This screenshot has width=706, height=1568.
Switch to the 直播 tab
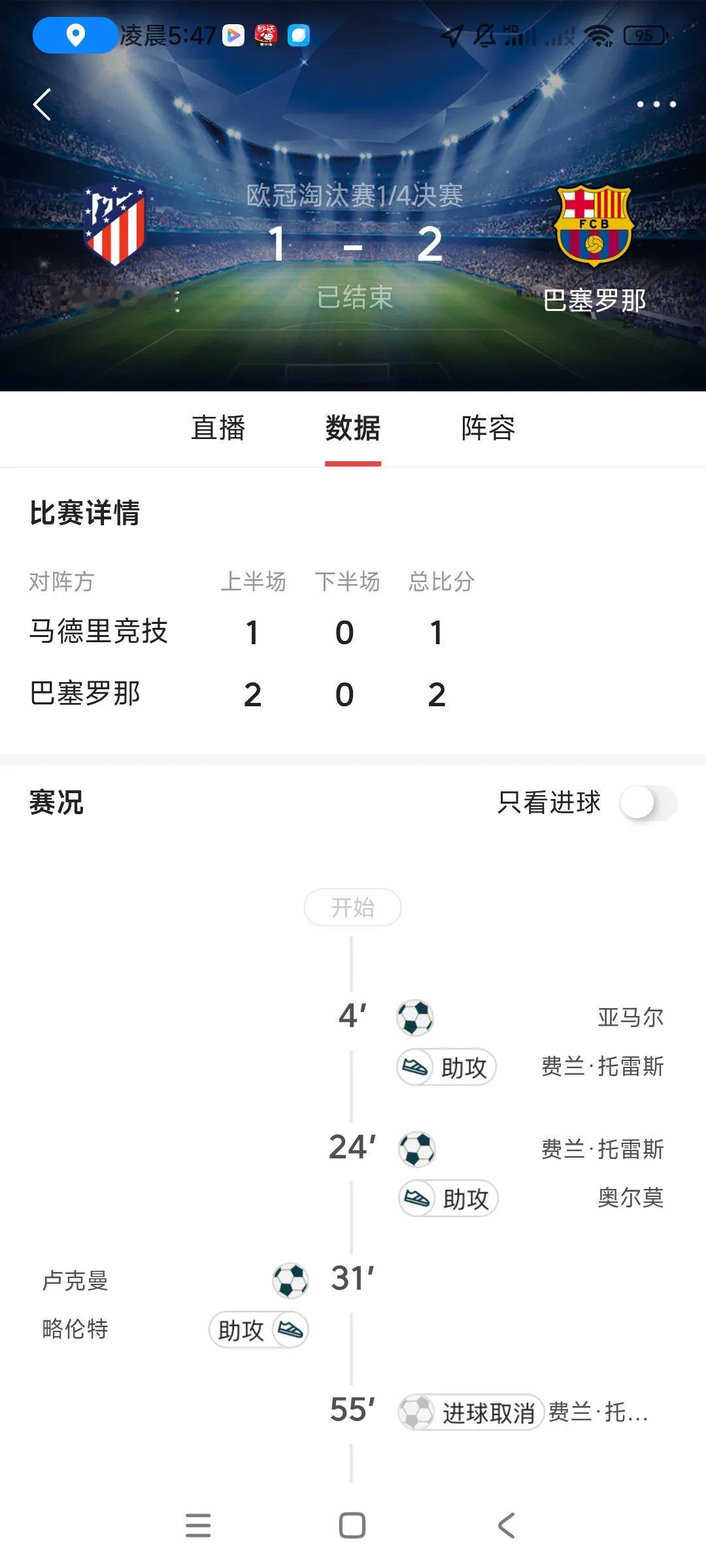tap(217, 429)
